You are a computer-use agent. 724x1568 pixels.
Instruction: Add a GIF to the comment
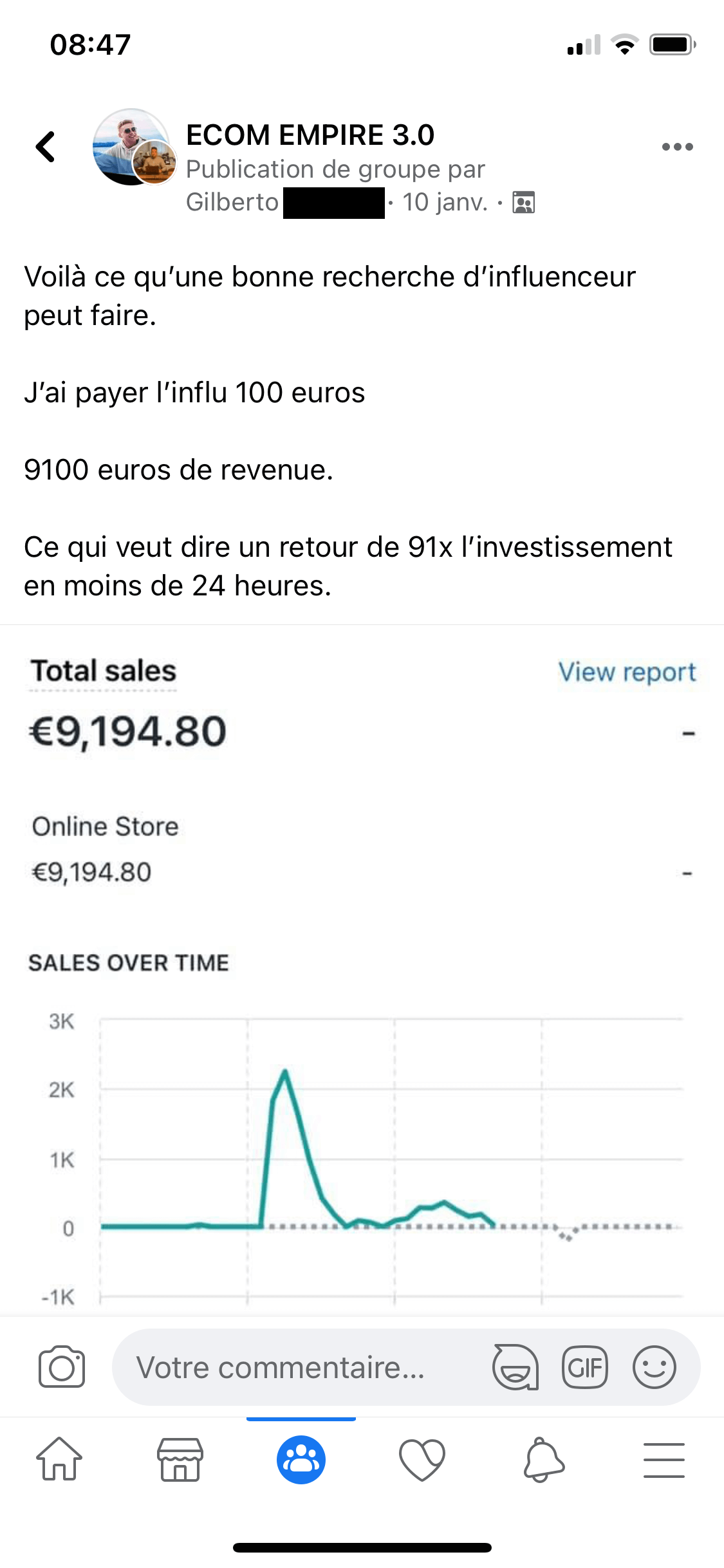point(584,1367)
